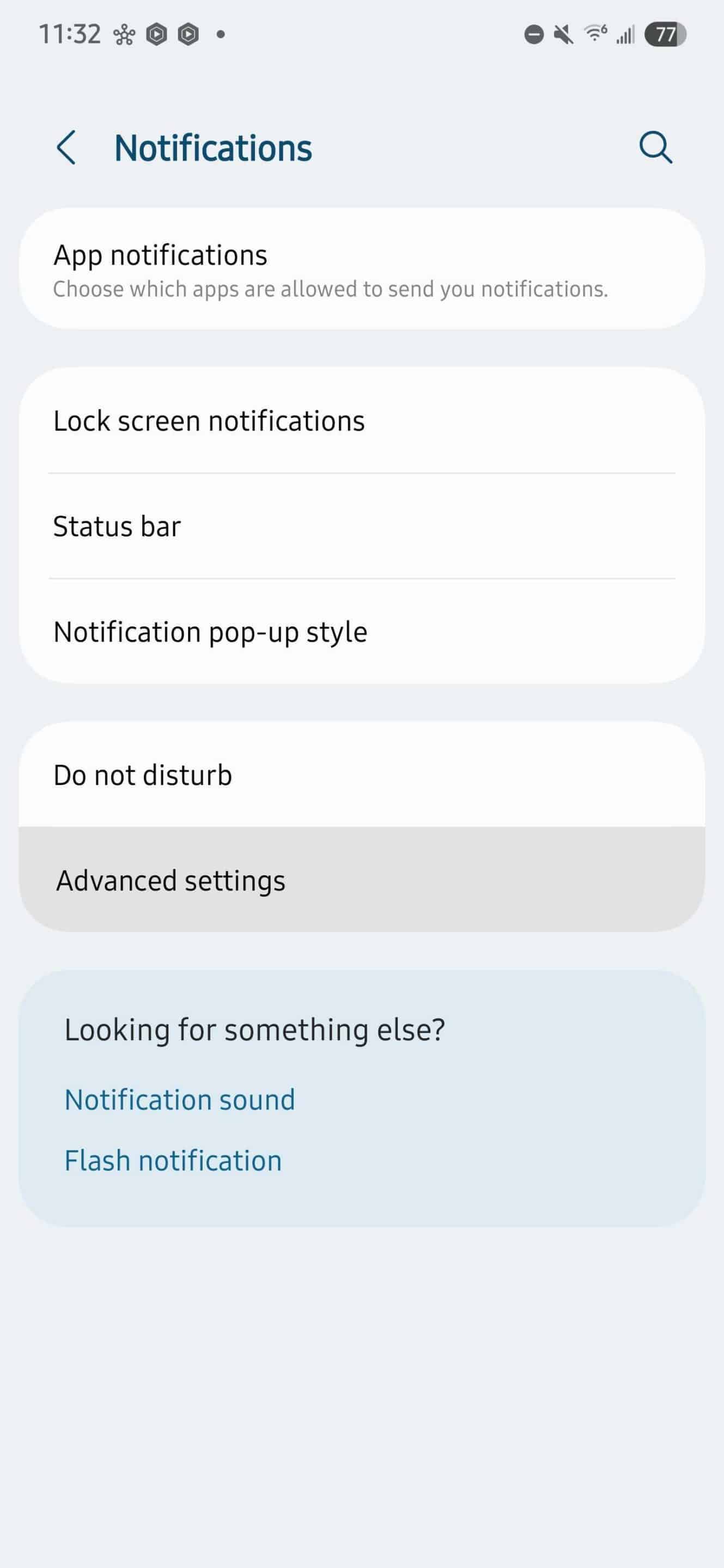Go back from Notifications settings
Screen dimensions: 724x1568
coord(66,148)
